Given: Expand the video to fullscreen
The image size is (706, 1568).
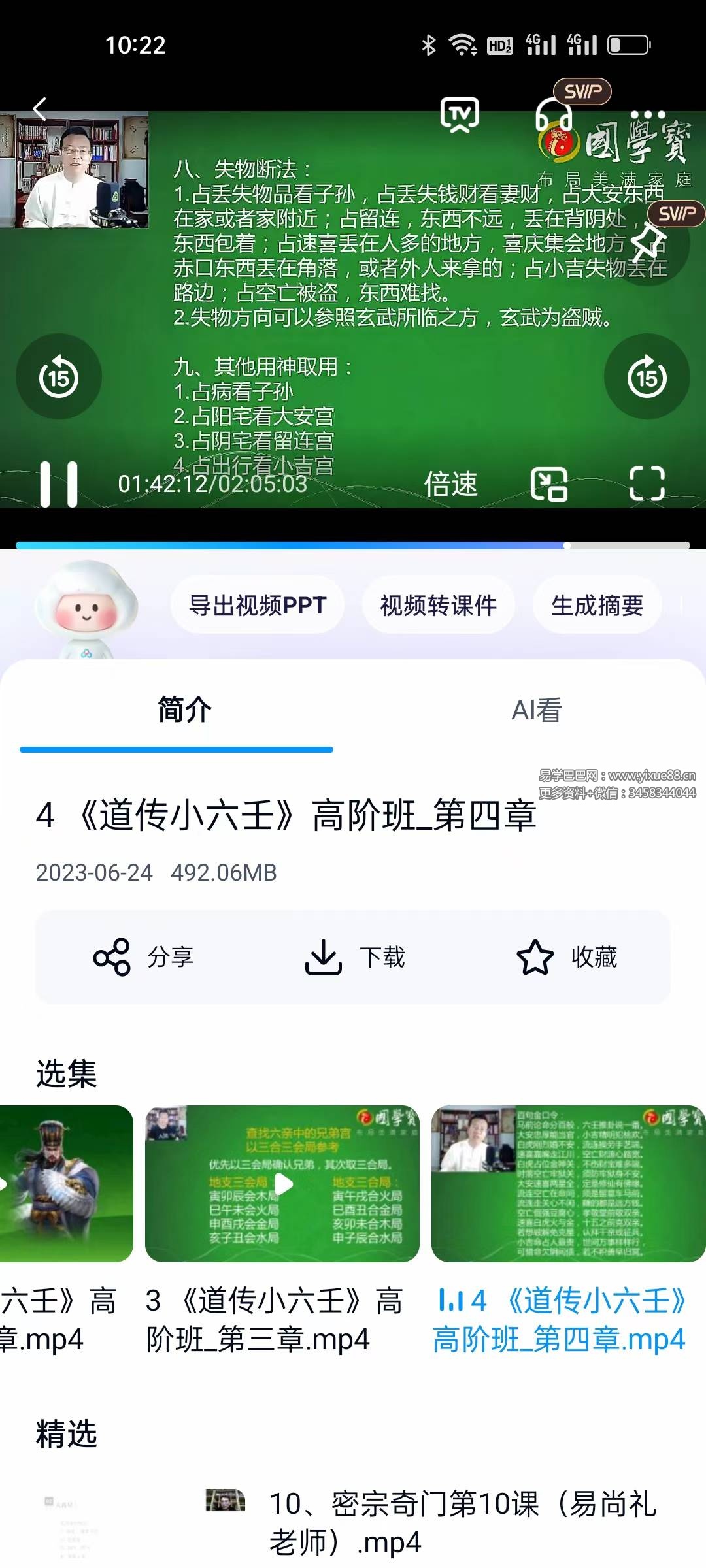Looking at the screenshot, I should [x=647, y=484].
